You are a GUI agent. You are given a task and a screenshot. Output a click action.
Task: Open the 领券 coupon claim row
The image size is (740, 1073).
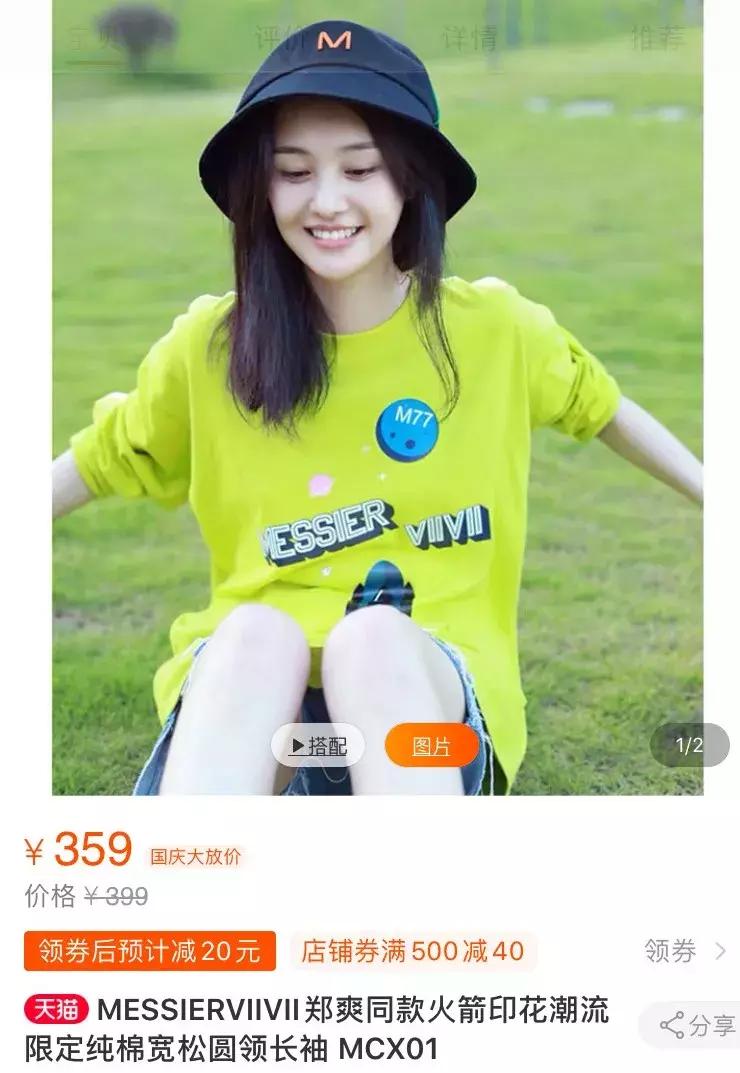click(x=685, y=951)
